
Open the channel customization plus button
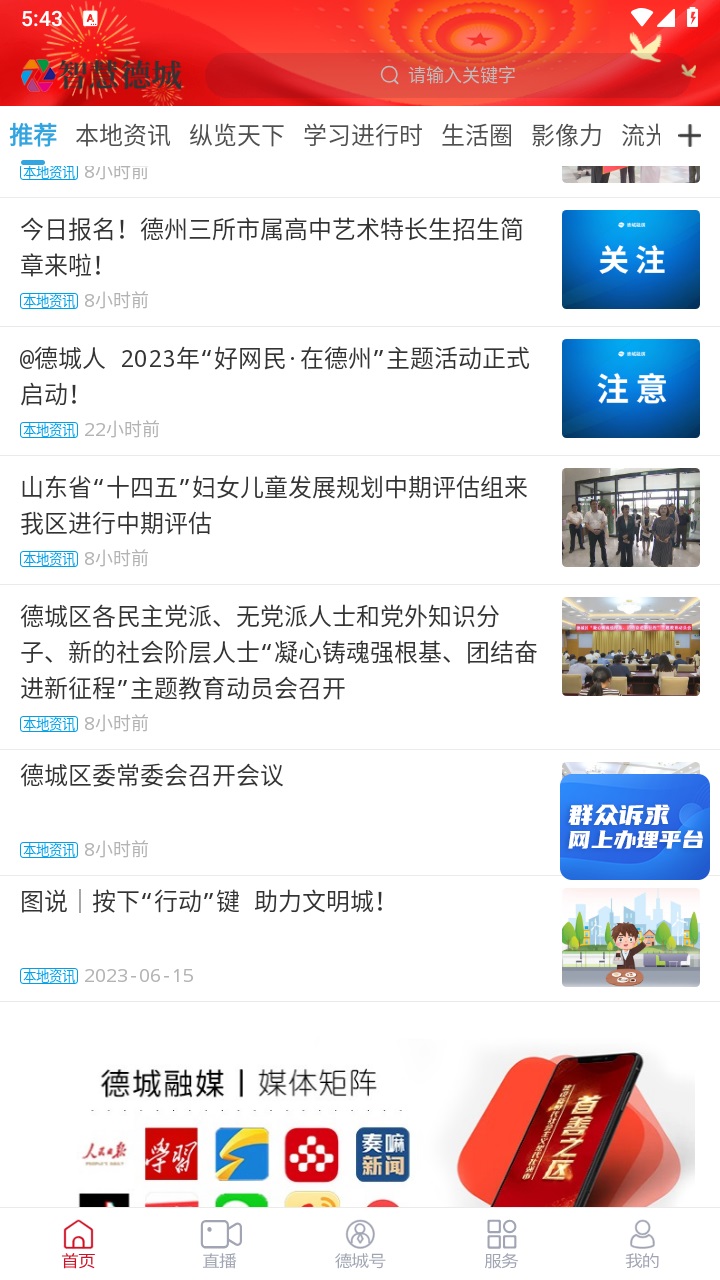pyautogui.click(x=690, y=136)
